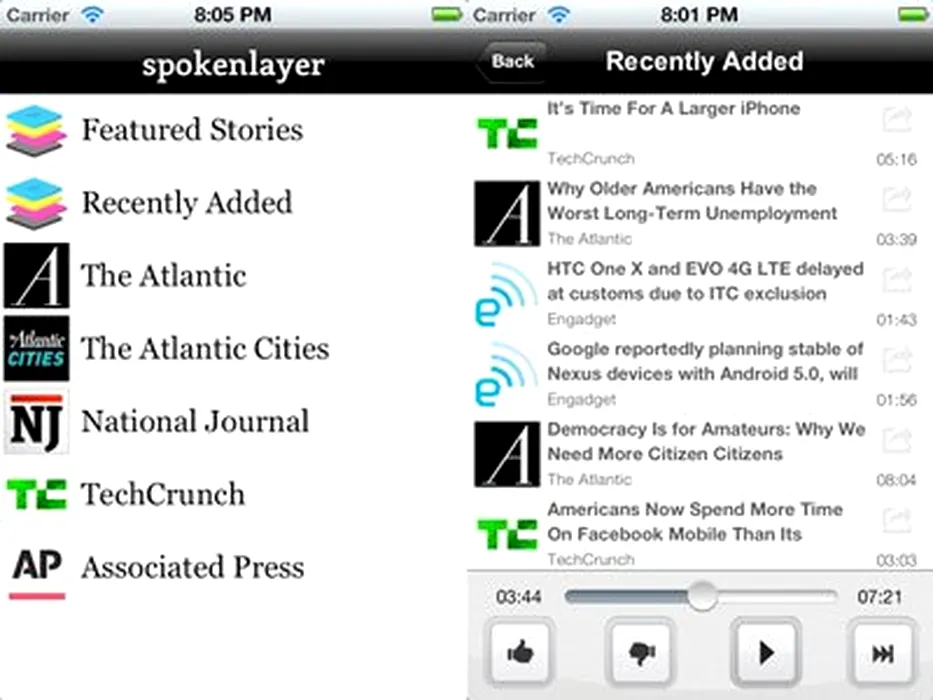Select Associated Press

click(192, 568)
